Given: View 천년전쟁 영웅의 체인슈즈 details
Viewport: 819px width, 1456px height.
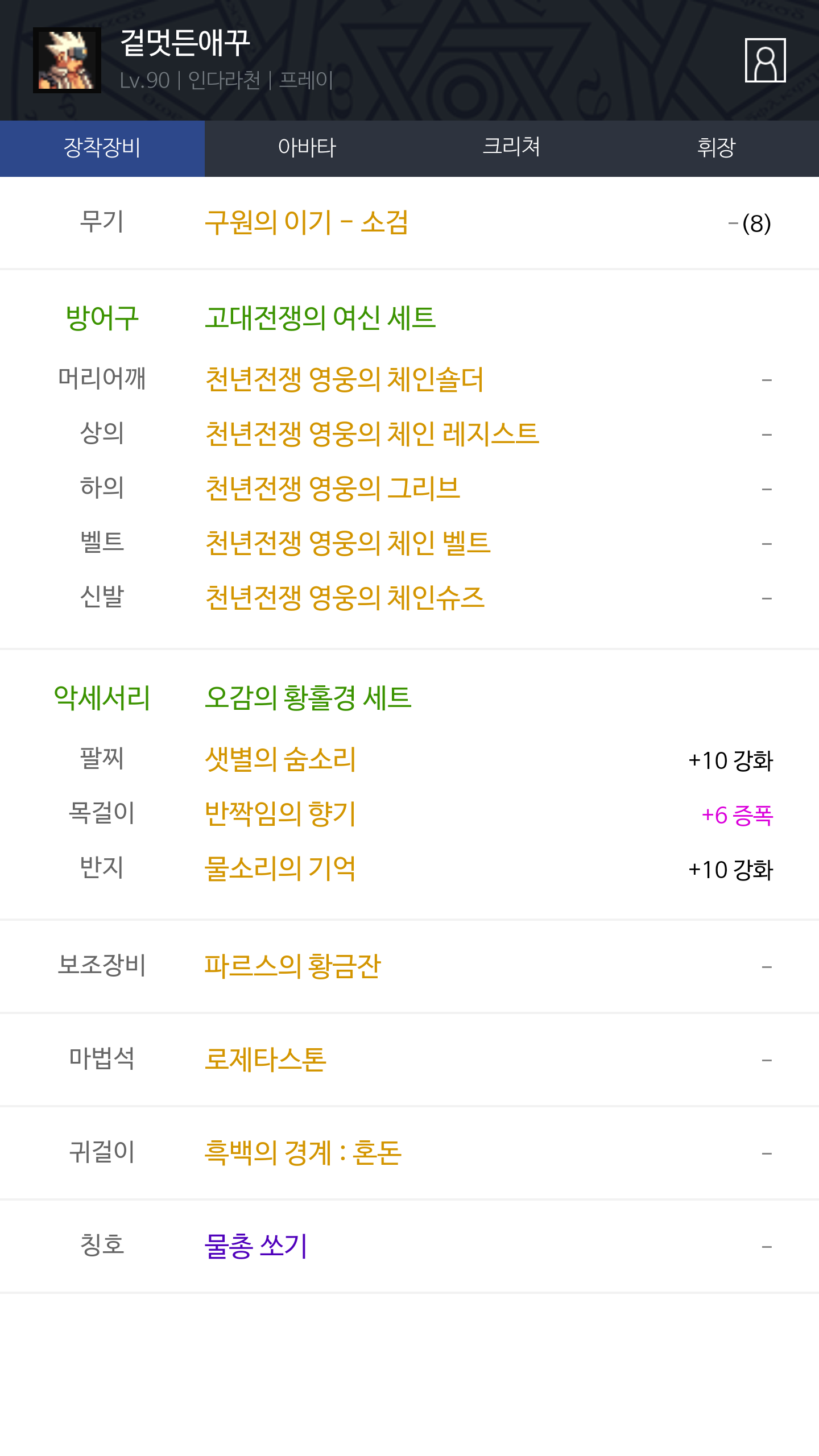Looking at the screenshot, I should pos(345,598).
